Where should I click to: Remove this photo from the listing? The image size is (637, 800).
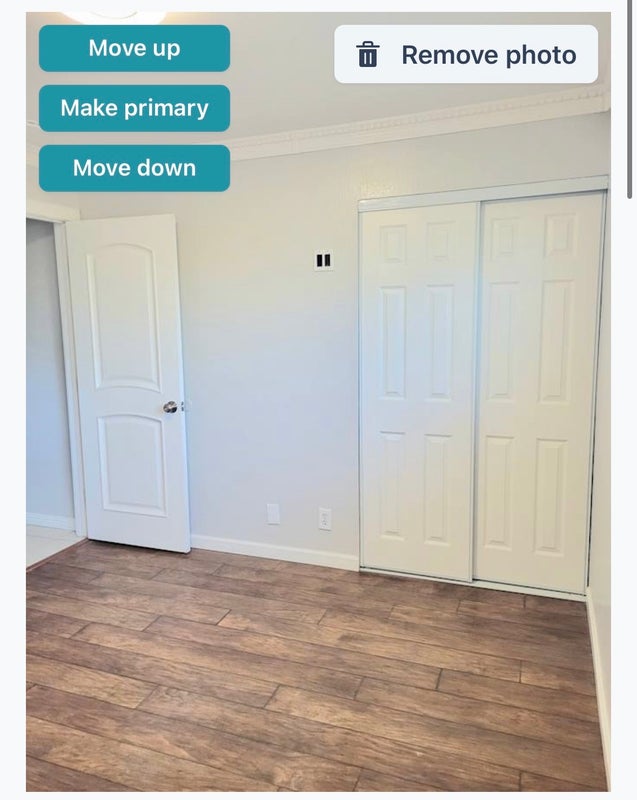click(466, 55)
